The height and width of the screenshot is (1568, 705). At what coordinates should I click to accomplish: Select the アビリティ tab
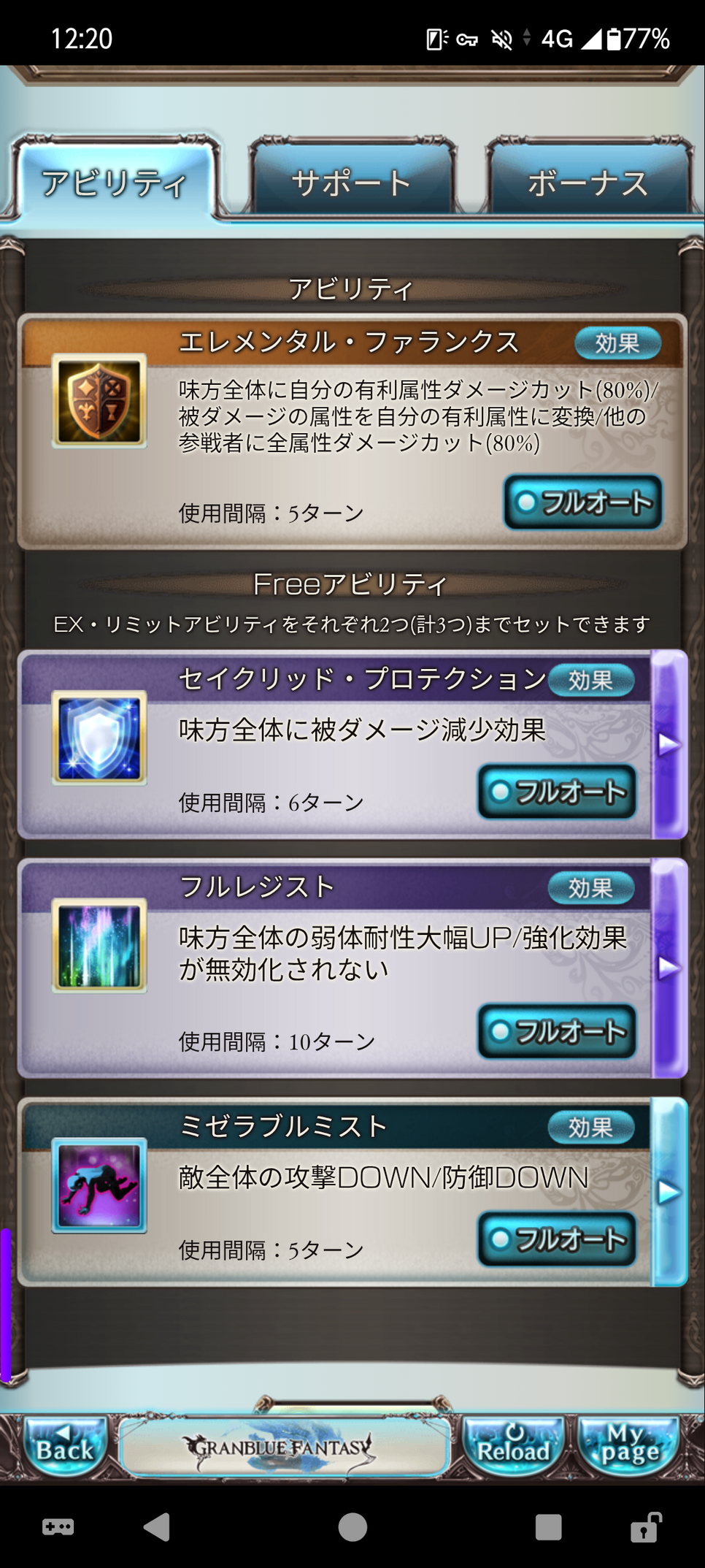pyautogui.click(x=115, y=181)
